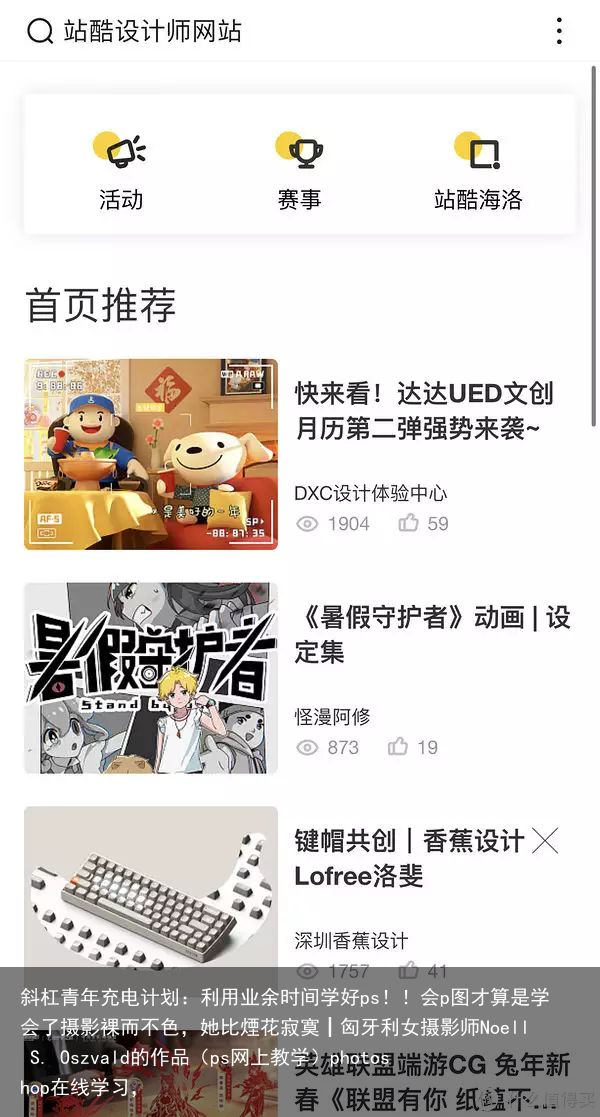View the 《暑假守护者》动画设定集 post
This screenshot has height=1117, width=600.
pos(299,677)
